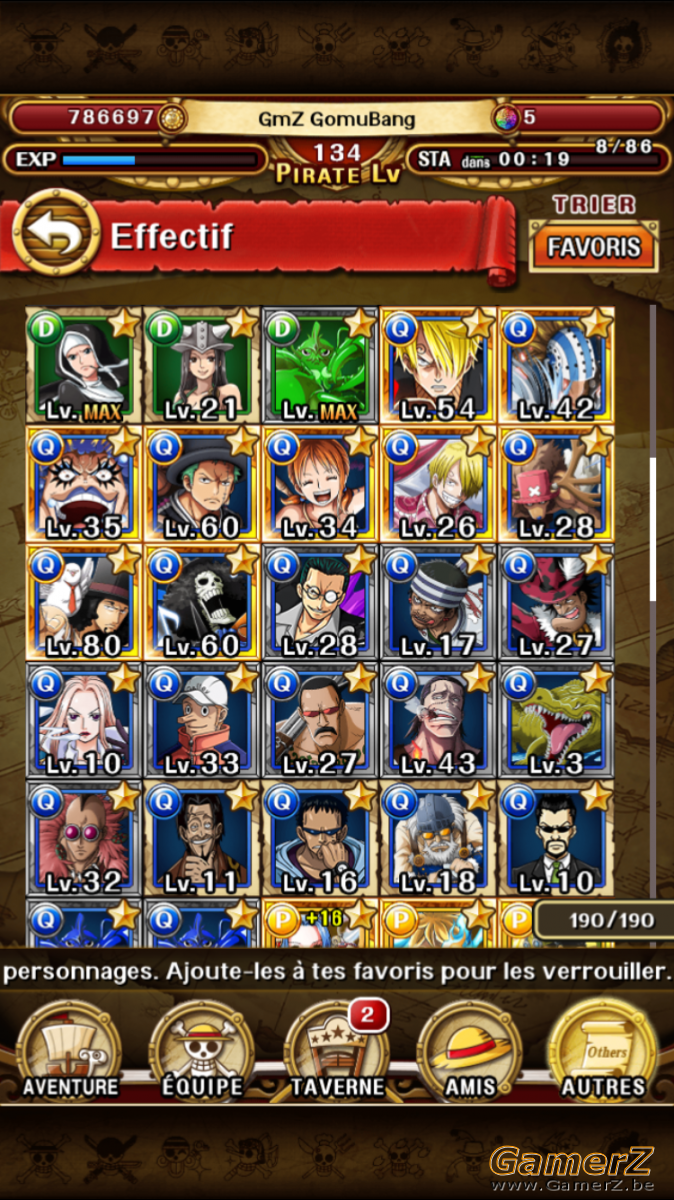Select the Lv. 17 striped-bandana character
This screenshot has width=674, height=1200.
pyautogui.click(x=438, y=602)
